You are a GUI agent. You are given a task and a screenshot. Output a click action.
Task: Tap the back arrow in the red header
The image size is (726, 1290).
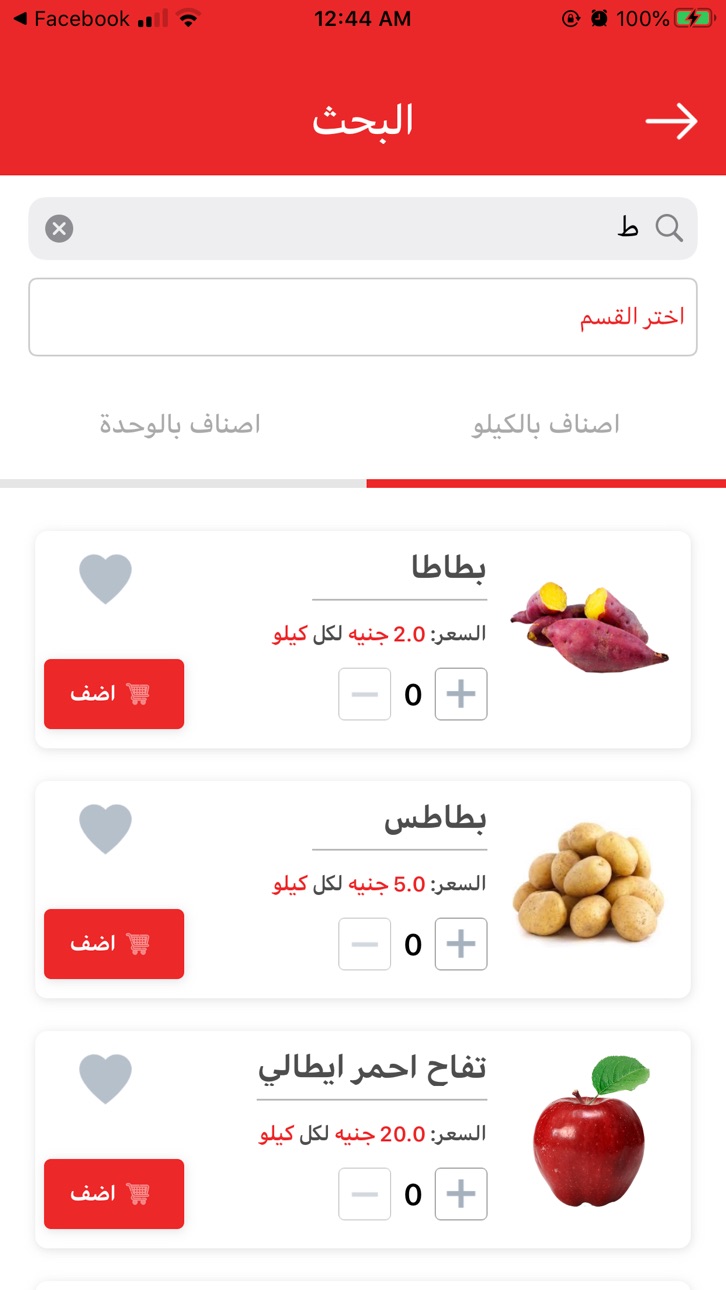coord(671,121)
